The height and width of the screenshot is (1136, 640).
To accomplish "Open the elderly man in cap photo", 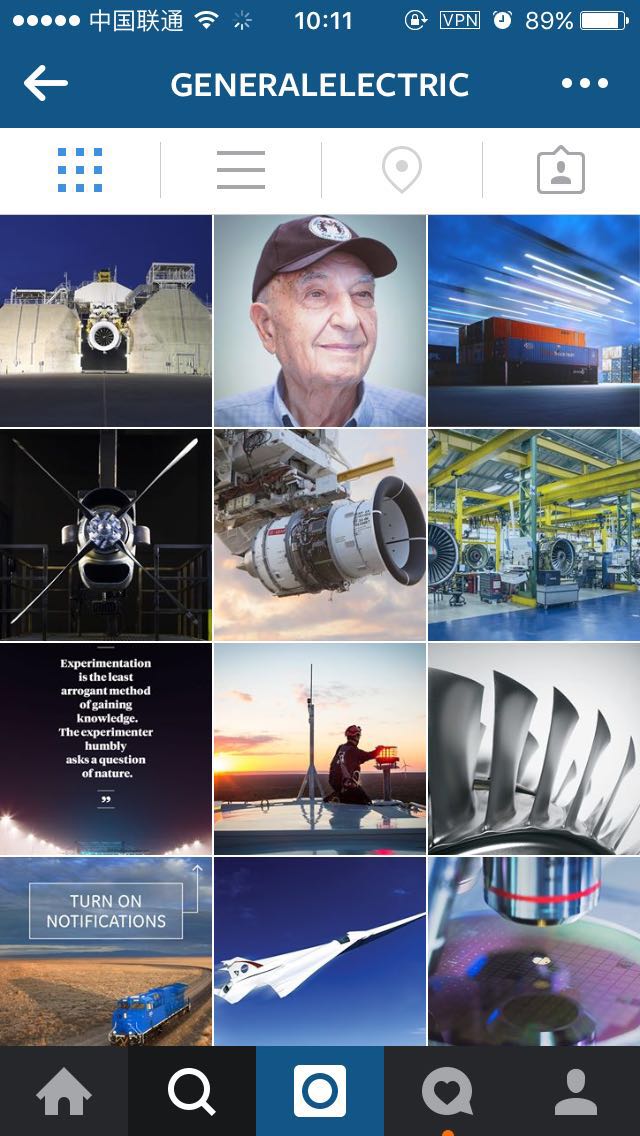I will pos(320,321).
